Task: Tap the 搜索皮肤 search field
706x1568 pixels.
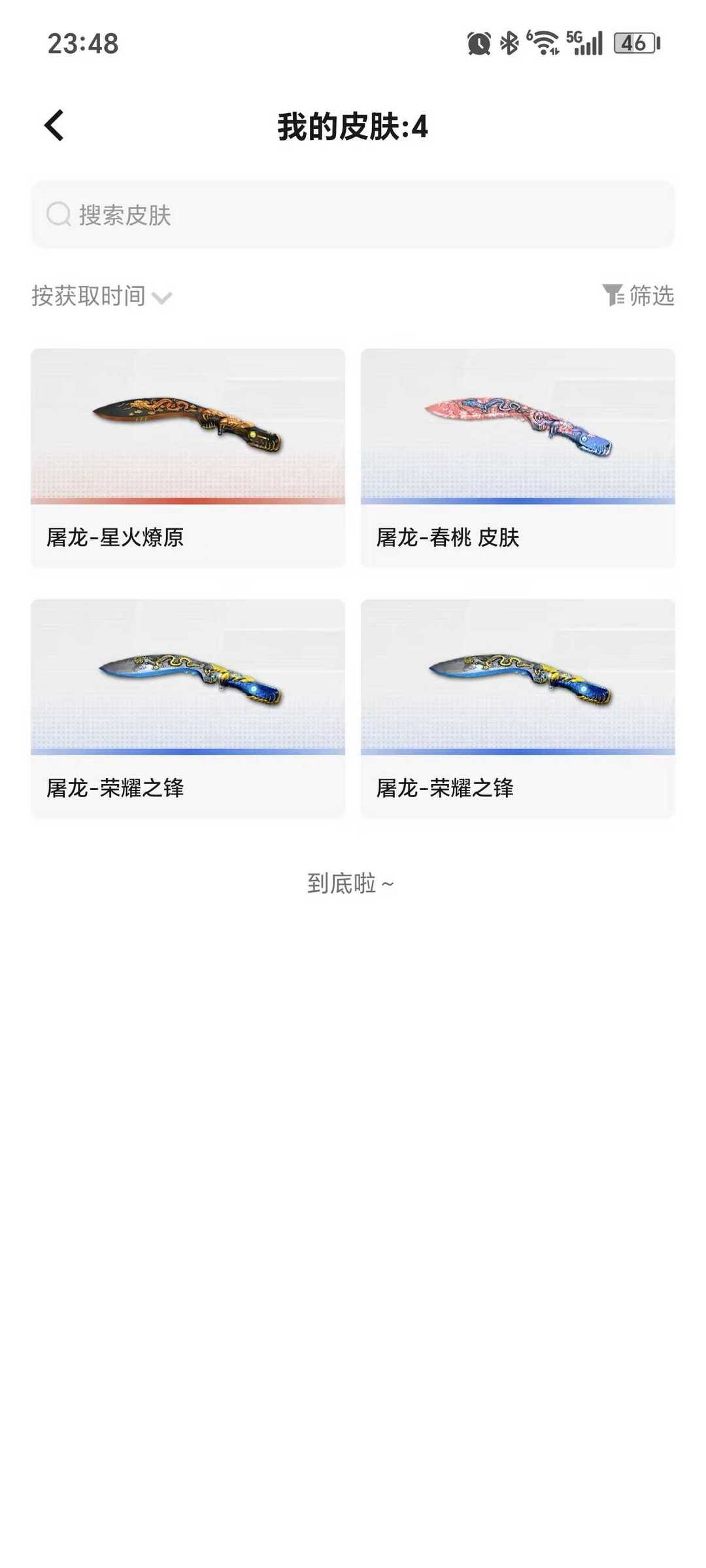Action: [x=353, y=214]
